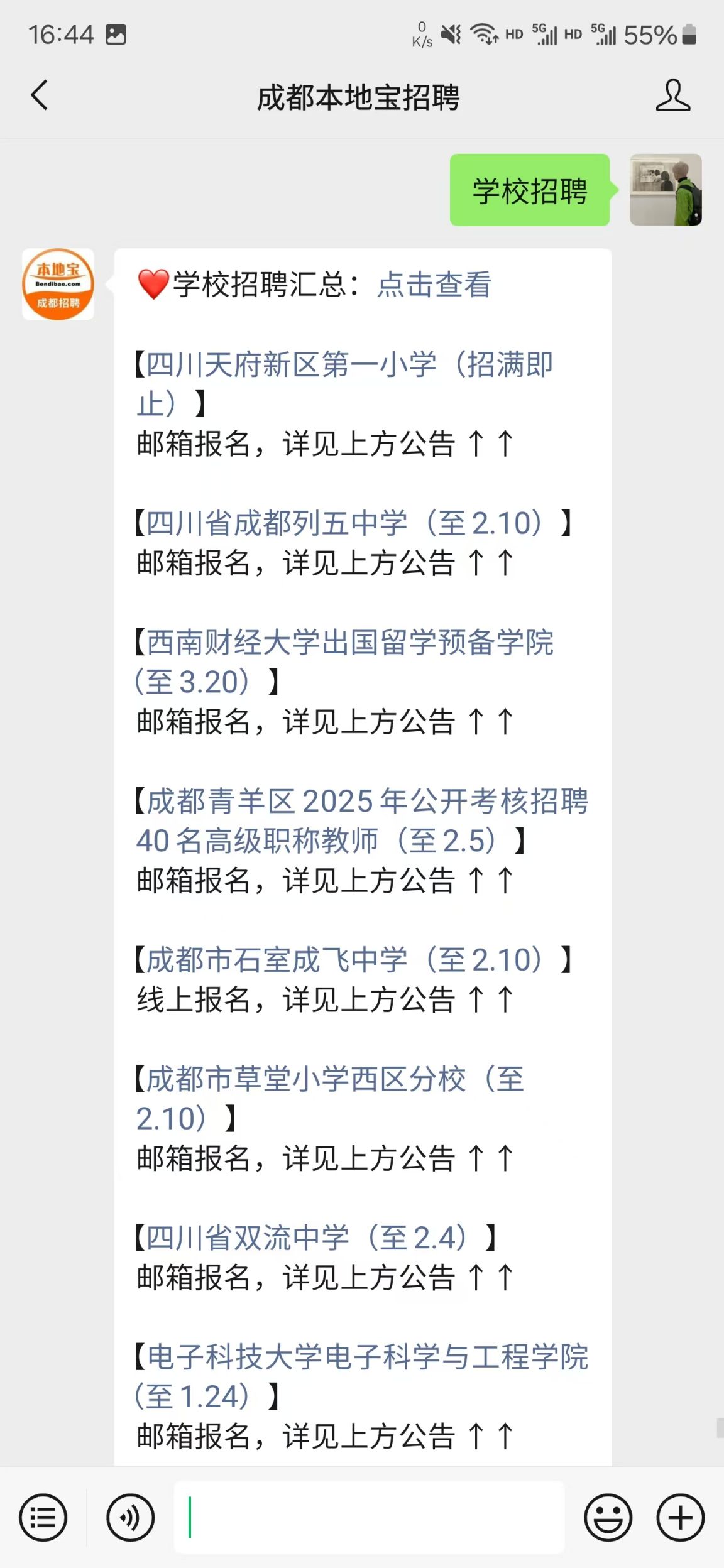The width and height of the screenshot is (724, 1568).
Task: Open the 四川省成都列五中学 link
Action: click(344, 523)
